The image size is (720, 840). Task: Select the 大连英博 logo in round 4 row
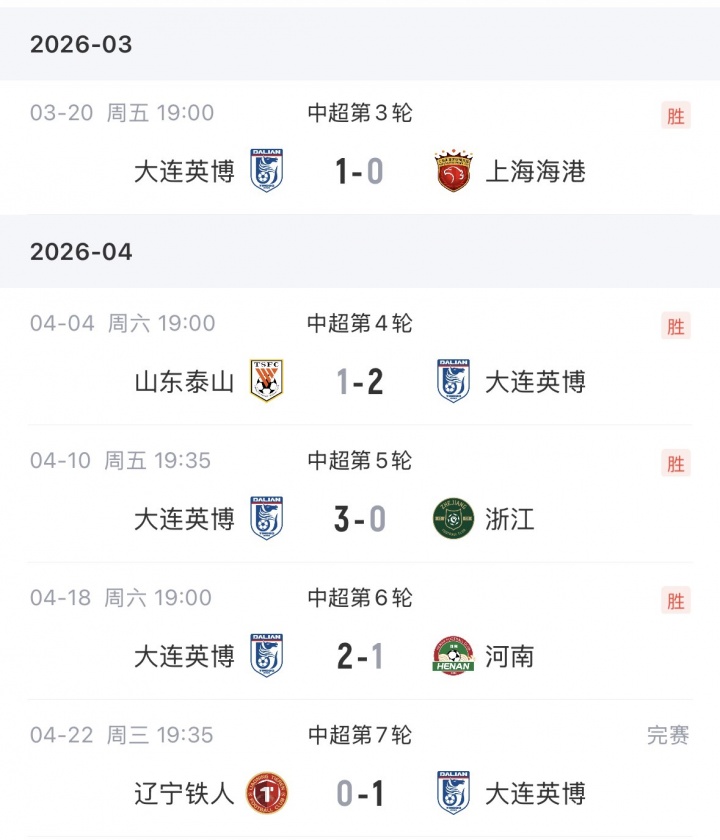coord(454,380)
